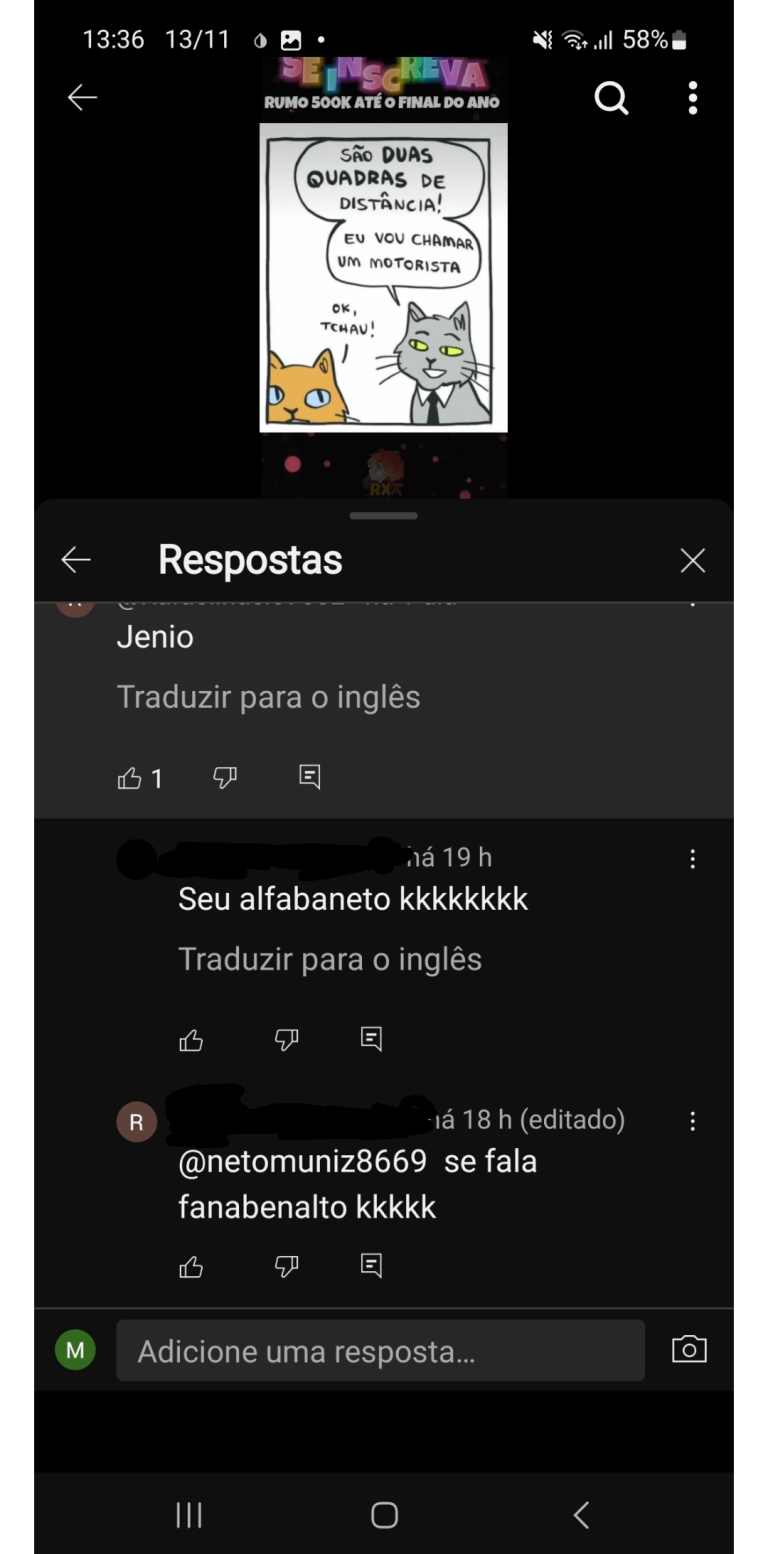Open options for 'Seu alfabaneto' reply
Screen dimensions: 768x1554
coord(692,859)
